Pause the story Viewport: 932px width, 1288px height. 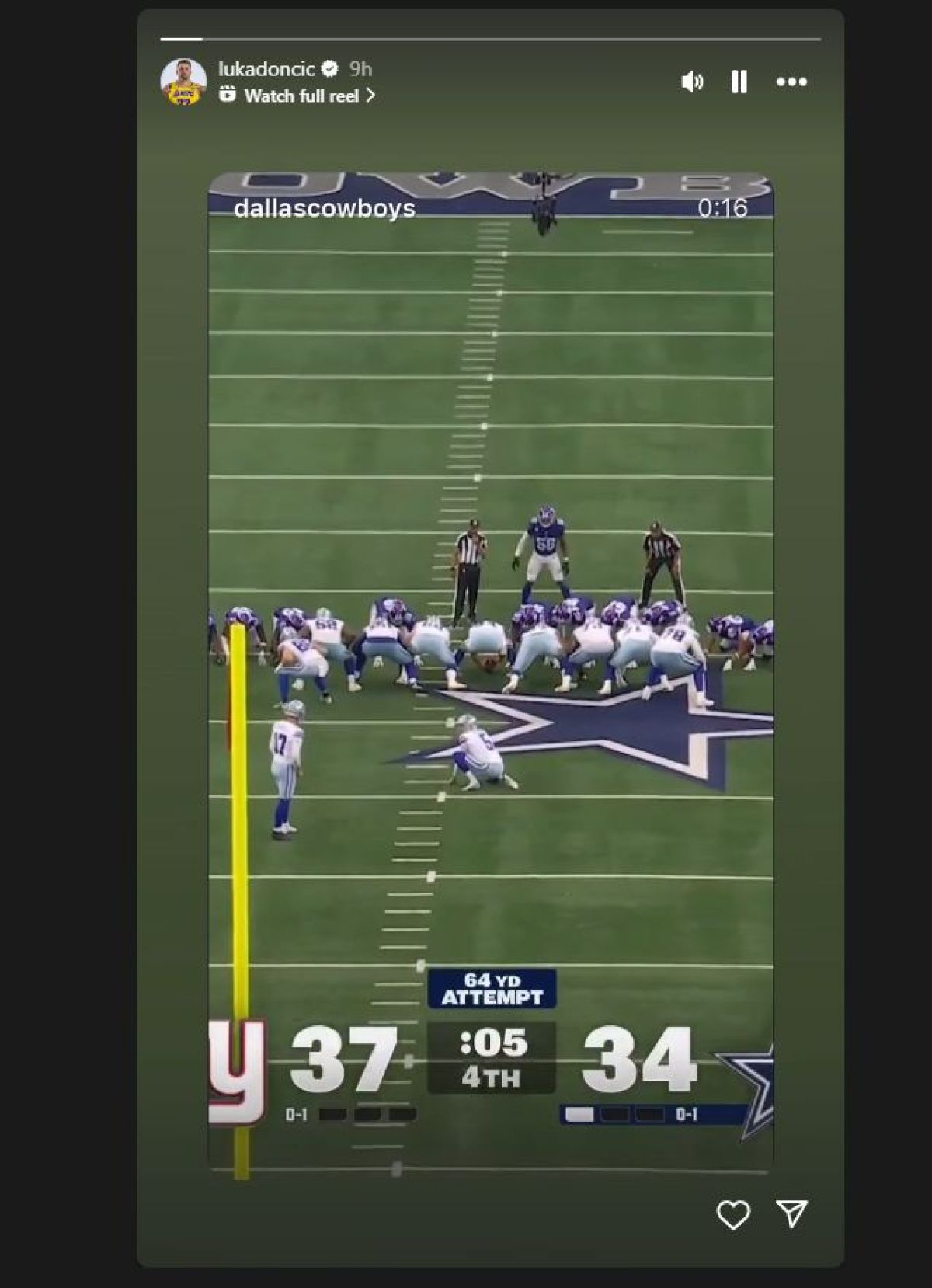click(739, 82)
